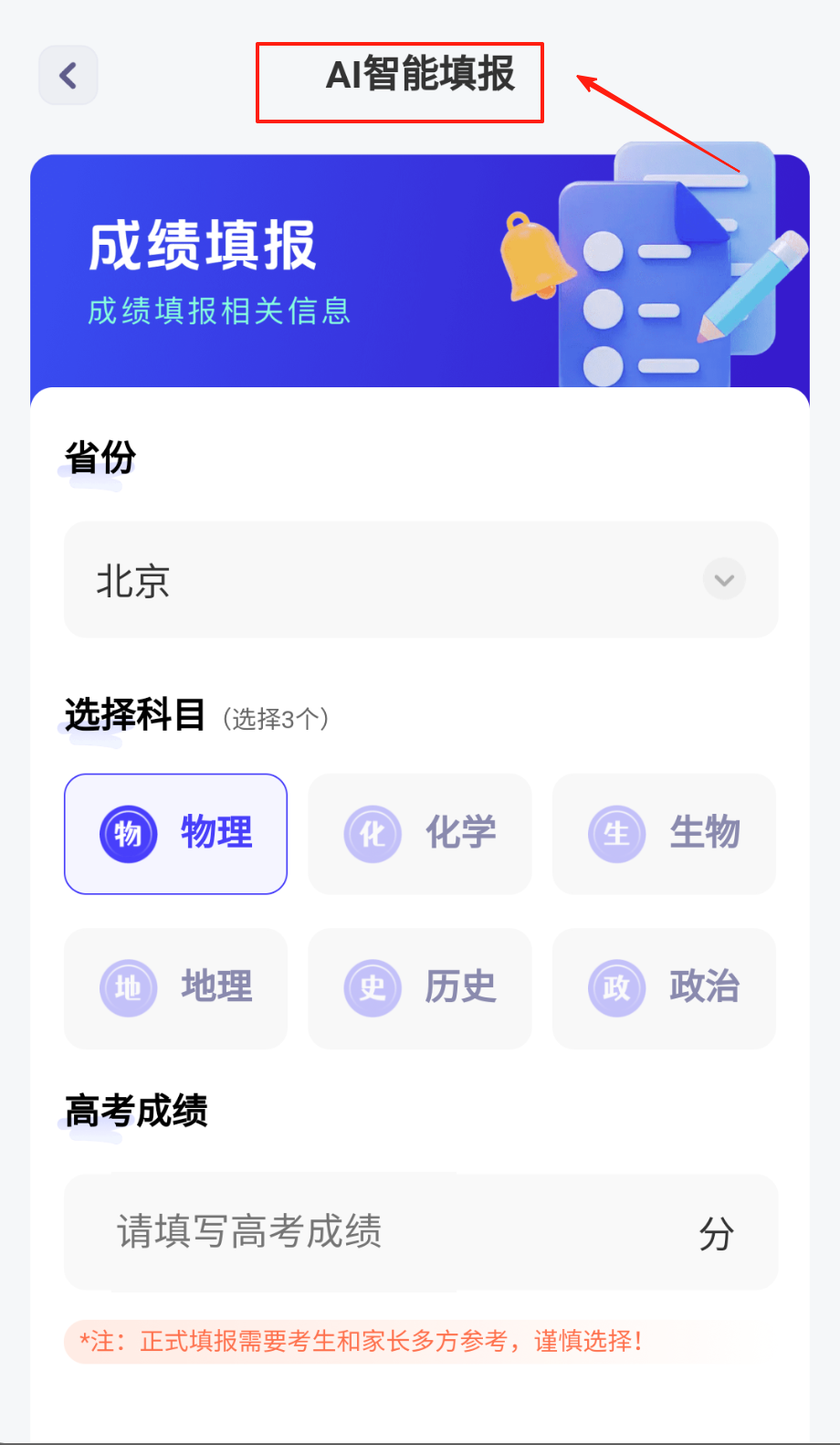Deselect the 物理 subject chip

click(x=175, y=833)
